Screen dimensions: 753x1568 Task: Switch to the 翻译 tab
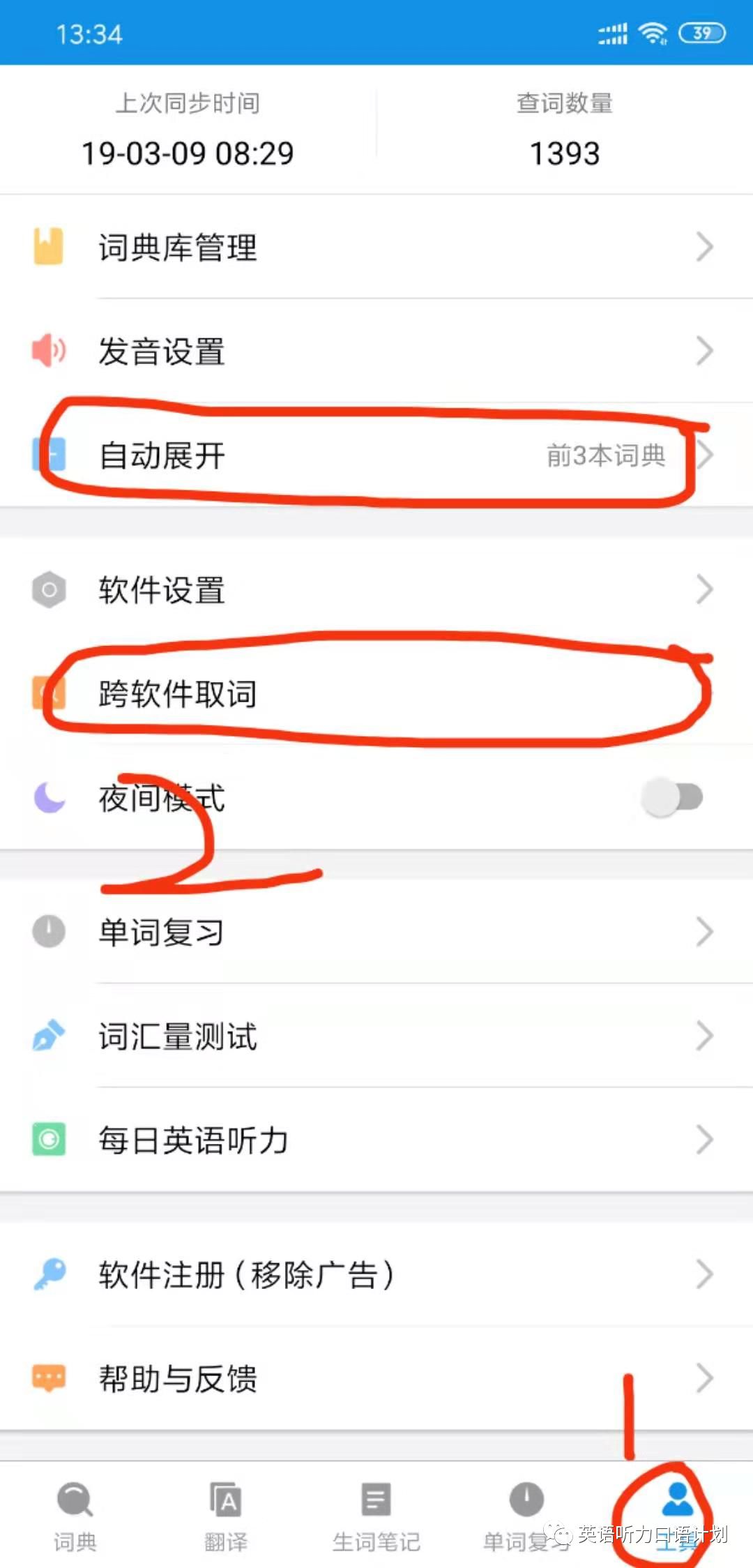[225, 1514]
